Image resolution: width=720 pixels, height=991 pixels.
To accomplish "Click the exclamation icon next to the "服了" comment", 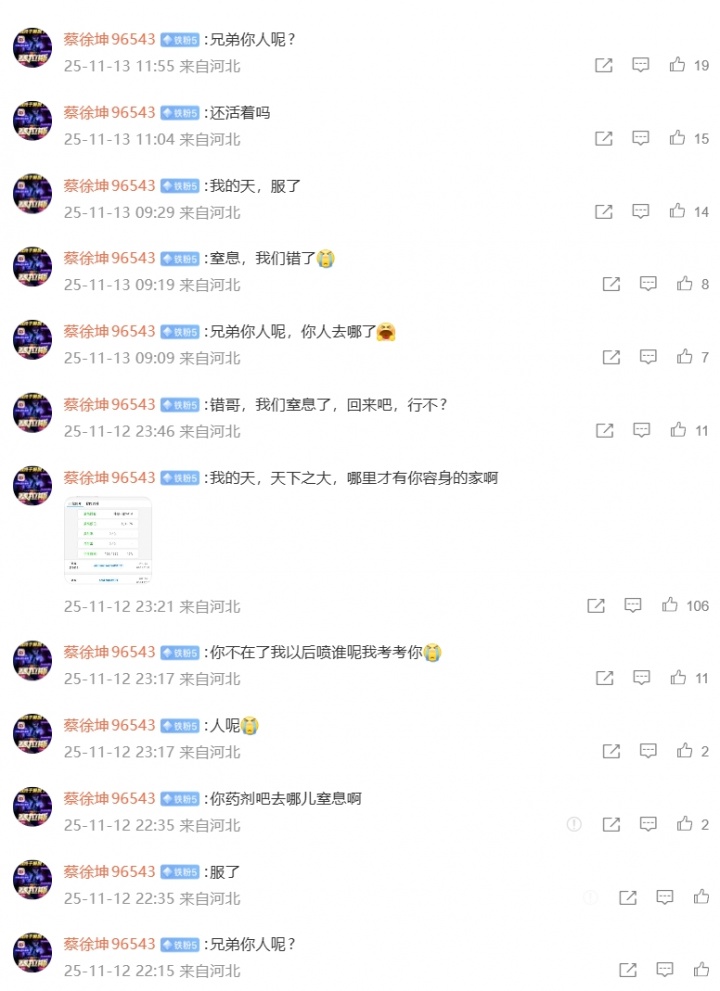I will tap(590, 897).
